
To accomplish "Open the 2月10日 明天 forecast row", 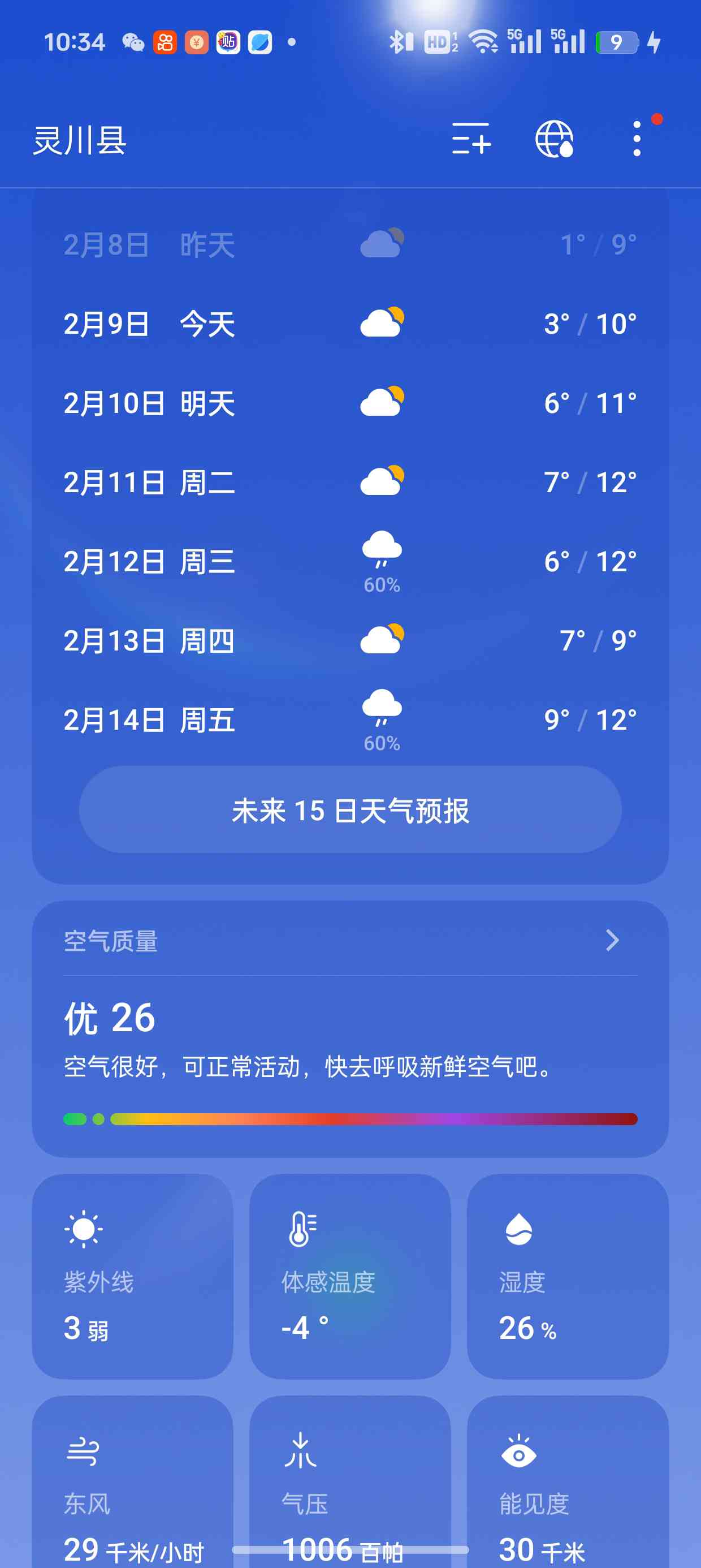I will click(x=350, y=402).
